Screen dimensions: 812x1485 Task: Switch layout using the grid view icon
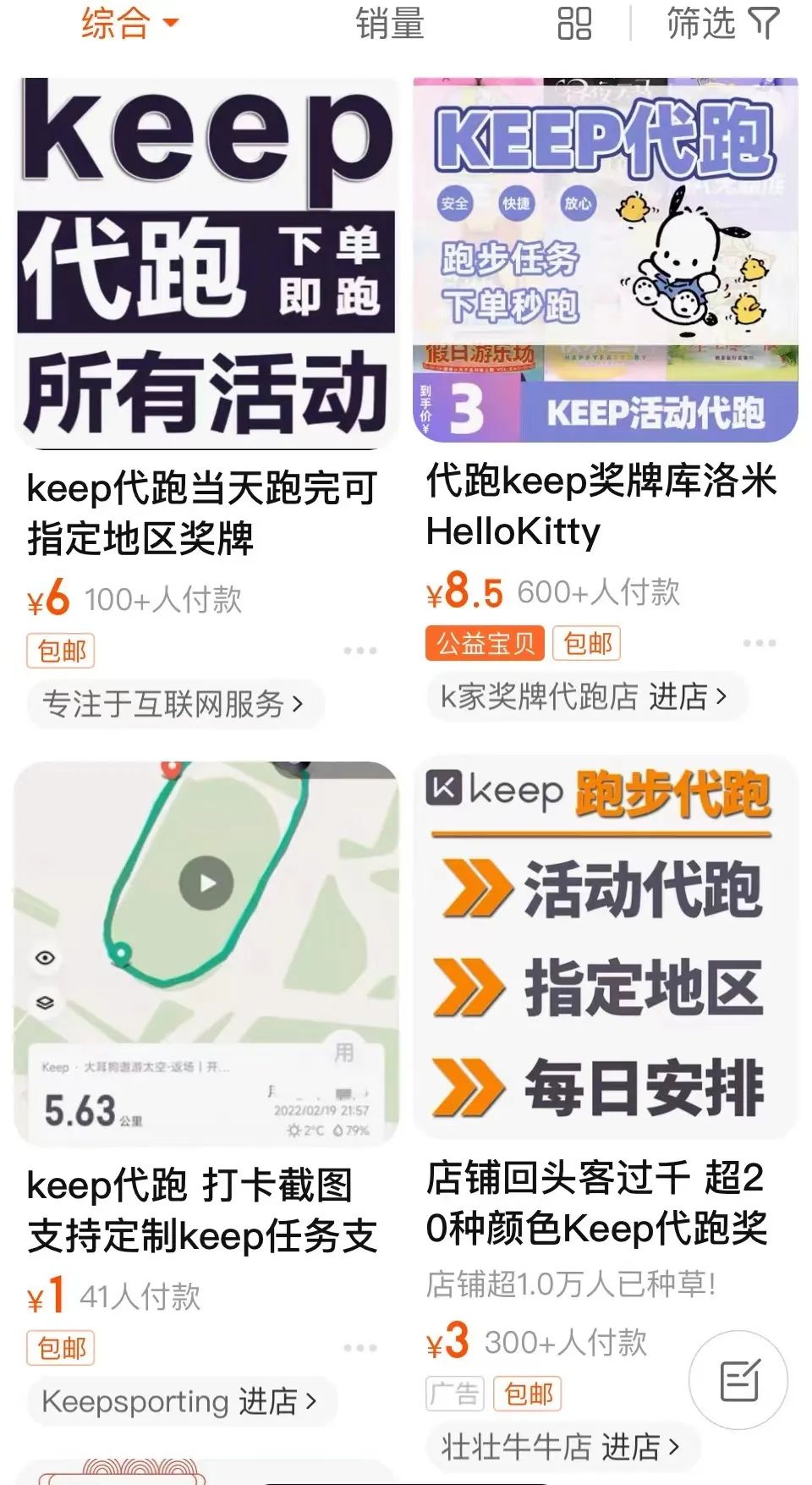(573, 24)
